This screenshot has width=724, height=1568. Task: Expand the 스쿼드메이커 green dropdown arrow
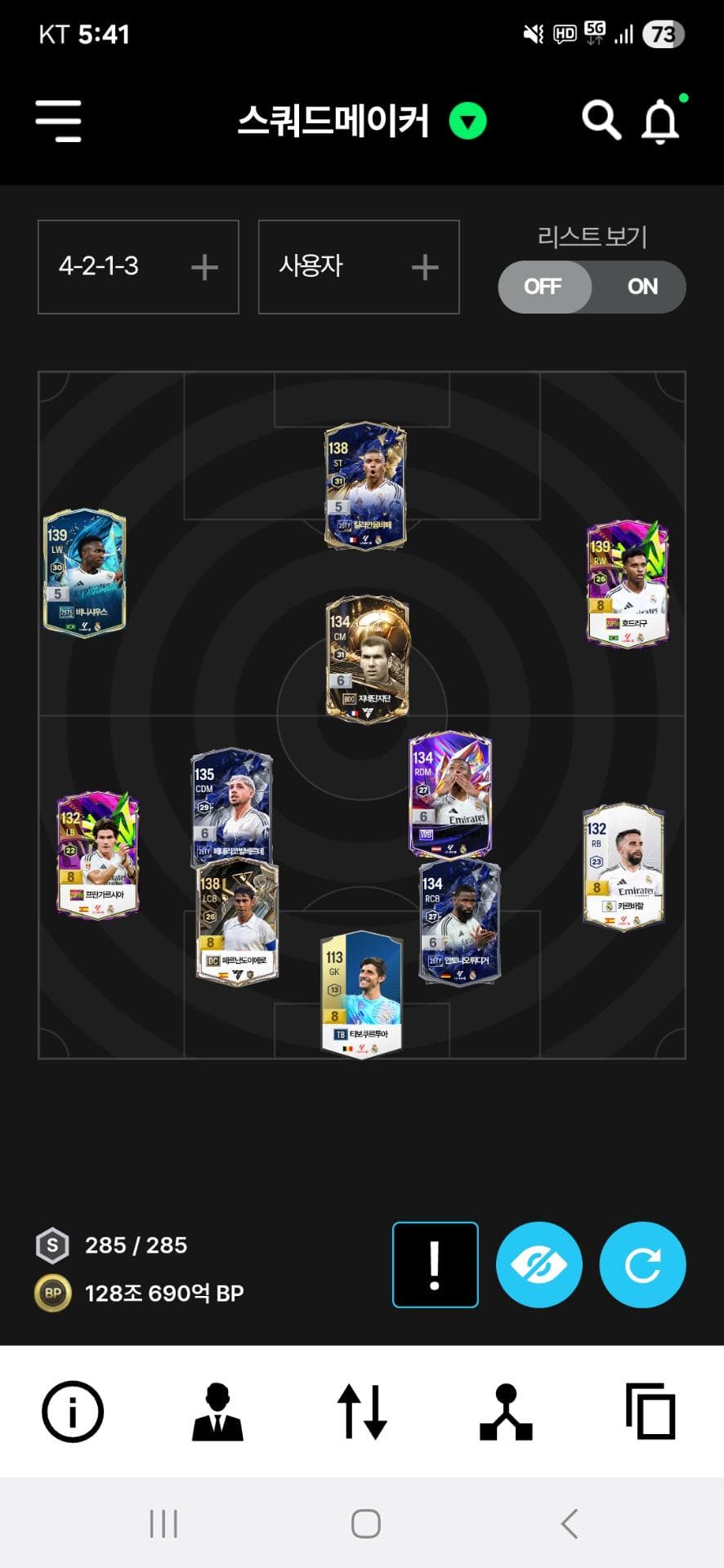(467, 122)
